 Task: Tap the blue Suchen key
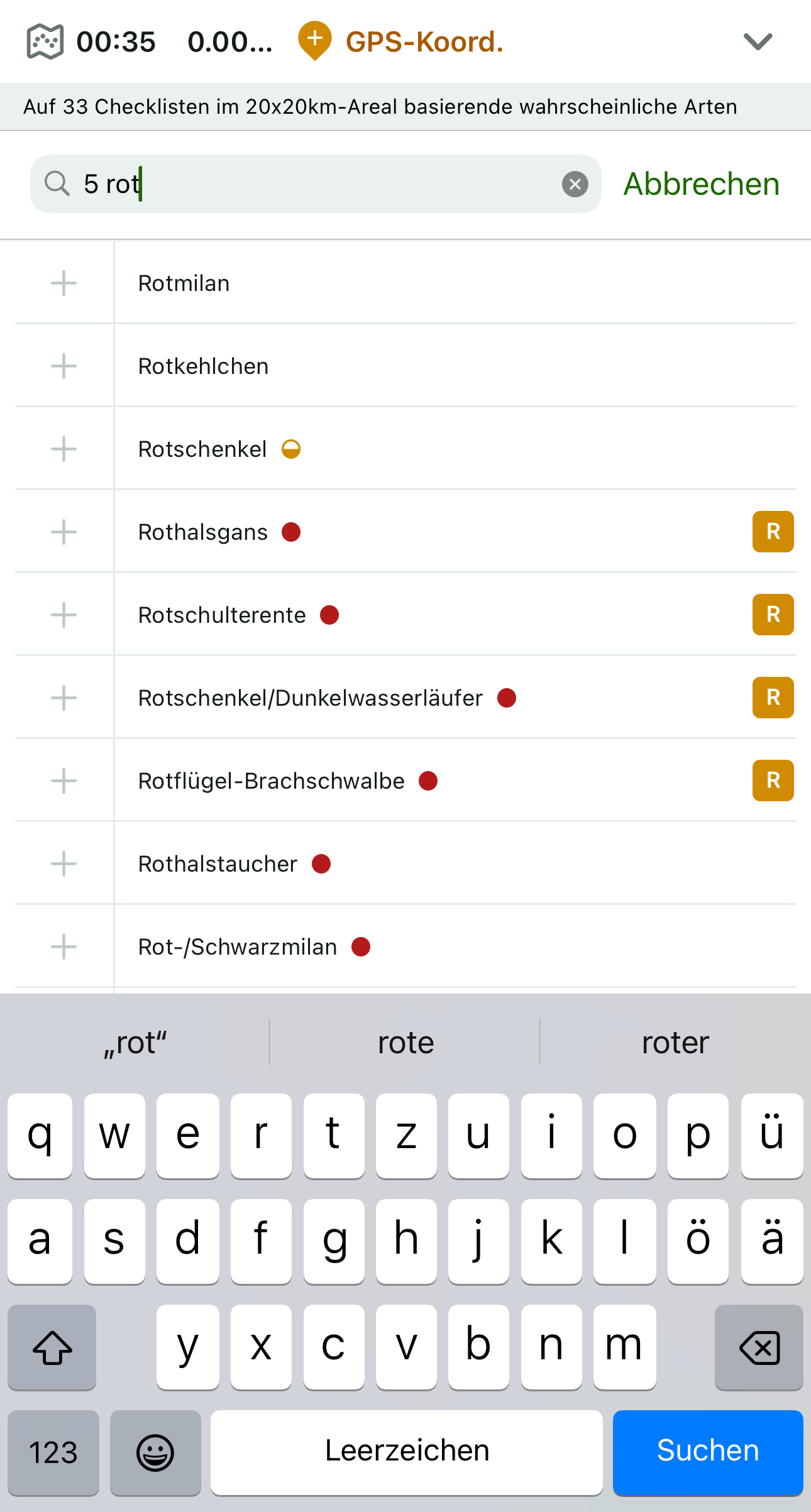click(708, 1450)
